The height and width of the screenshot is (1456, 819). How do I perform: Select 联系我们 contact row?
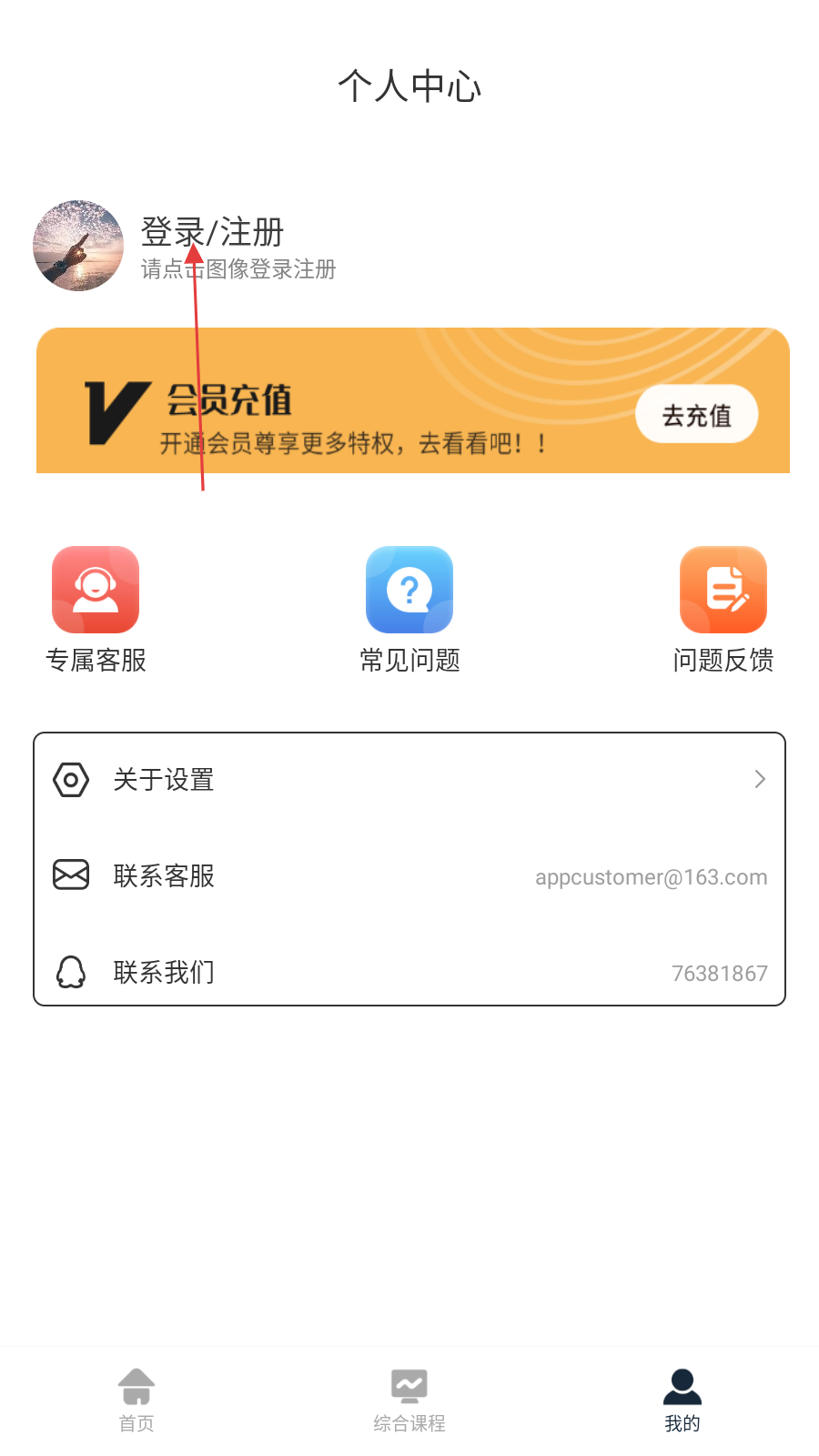point(409,973)
